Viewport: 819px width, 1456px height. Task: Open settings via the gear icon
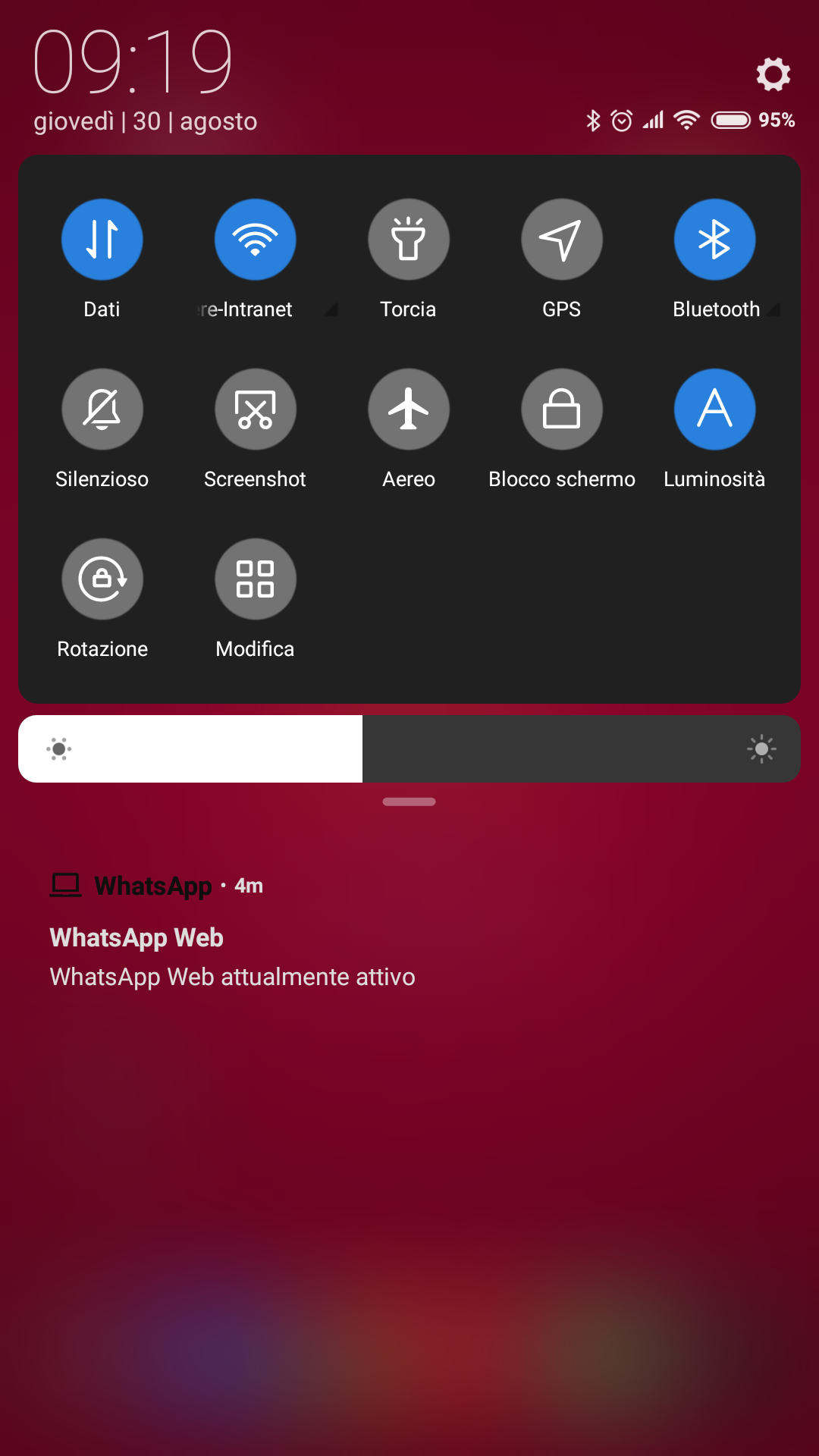[x=773, y=74]
